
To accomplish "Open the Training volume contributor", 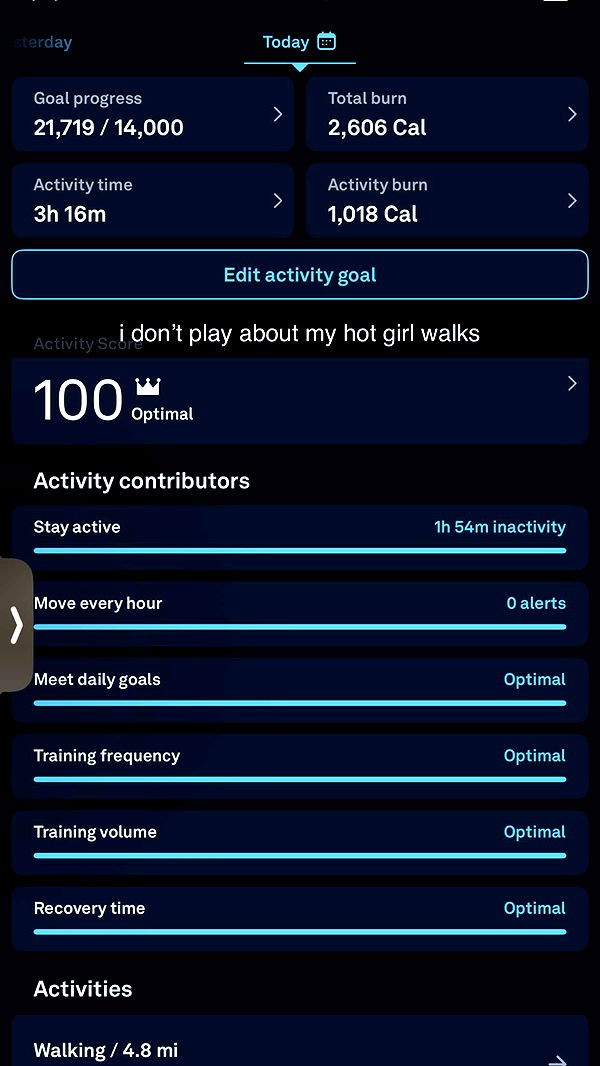I will point(300,840).
